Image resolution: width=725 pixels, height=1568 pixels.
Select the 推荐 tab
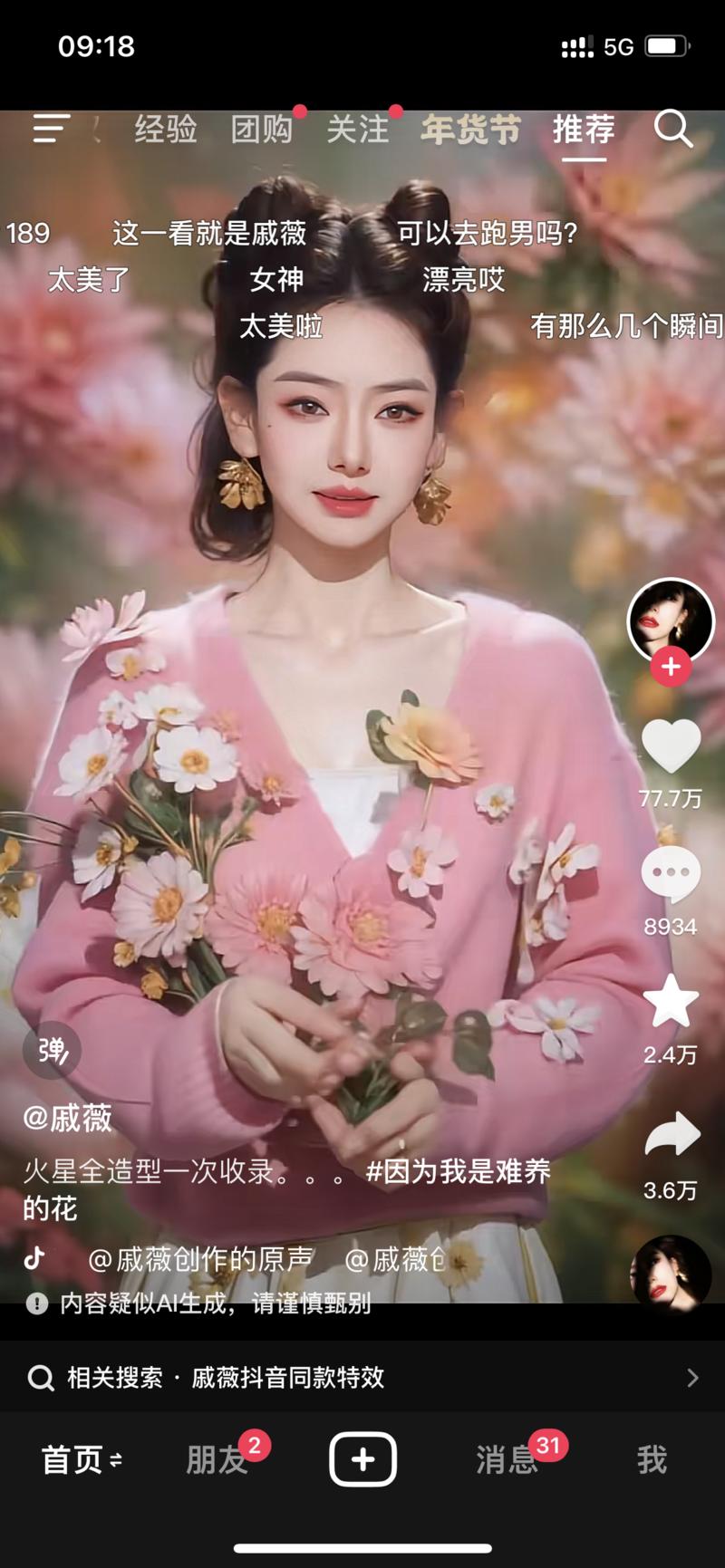click(x=584, y=130)
